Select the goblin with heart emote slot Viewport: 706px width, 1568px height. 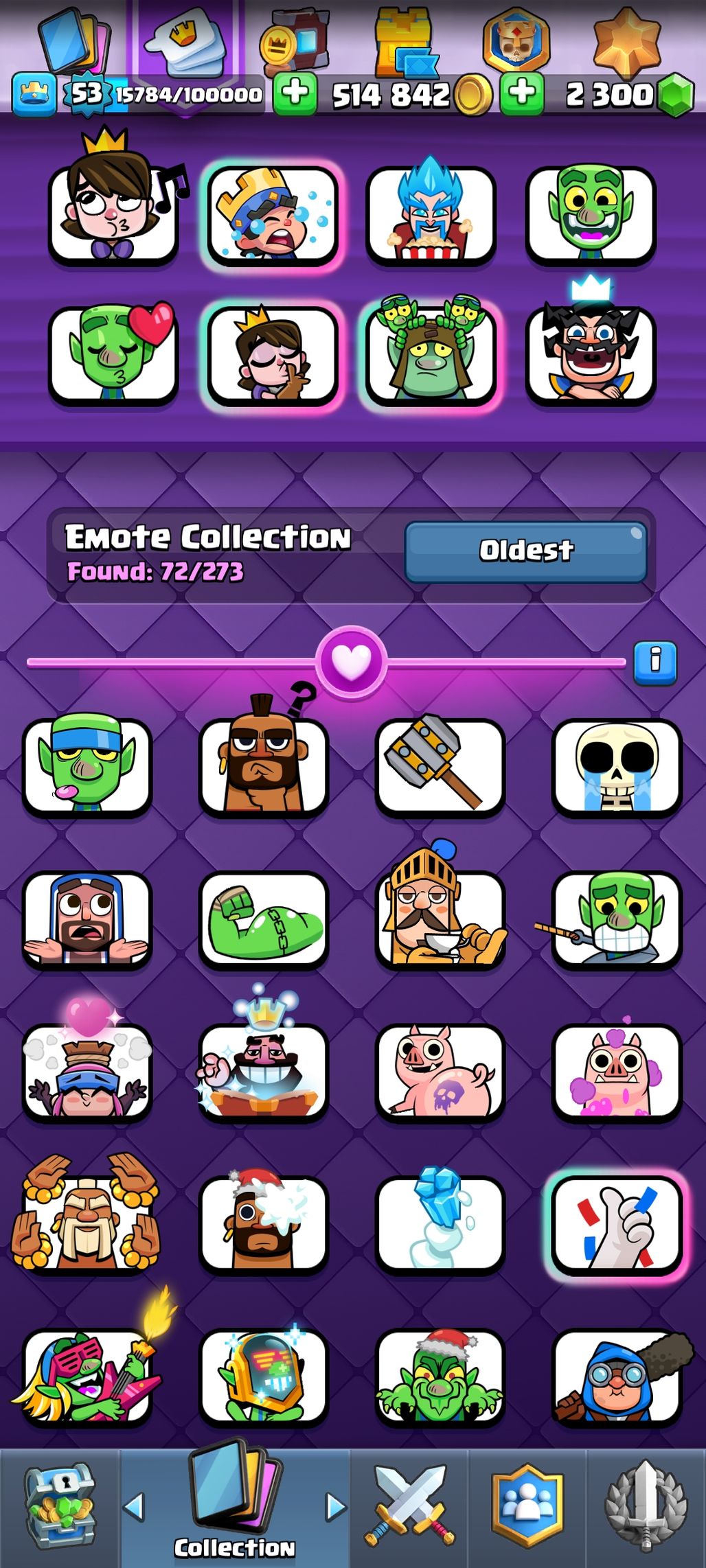pyautogui.click(x=113, y=354)
